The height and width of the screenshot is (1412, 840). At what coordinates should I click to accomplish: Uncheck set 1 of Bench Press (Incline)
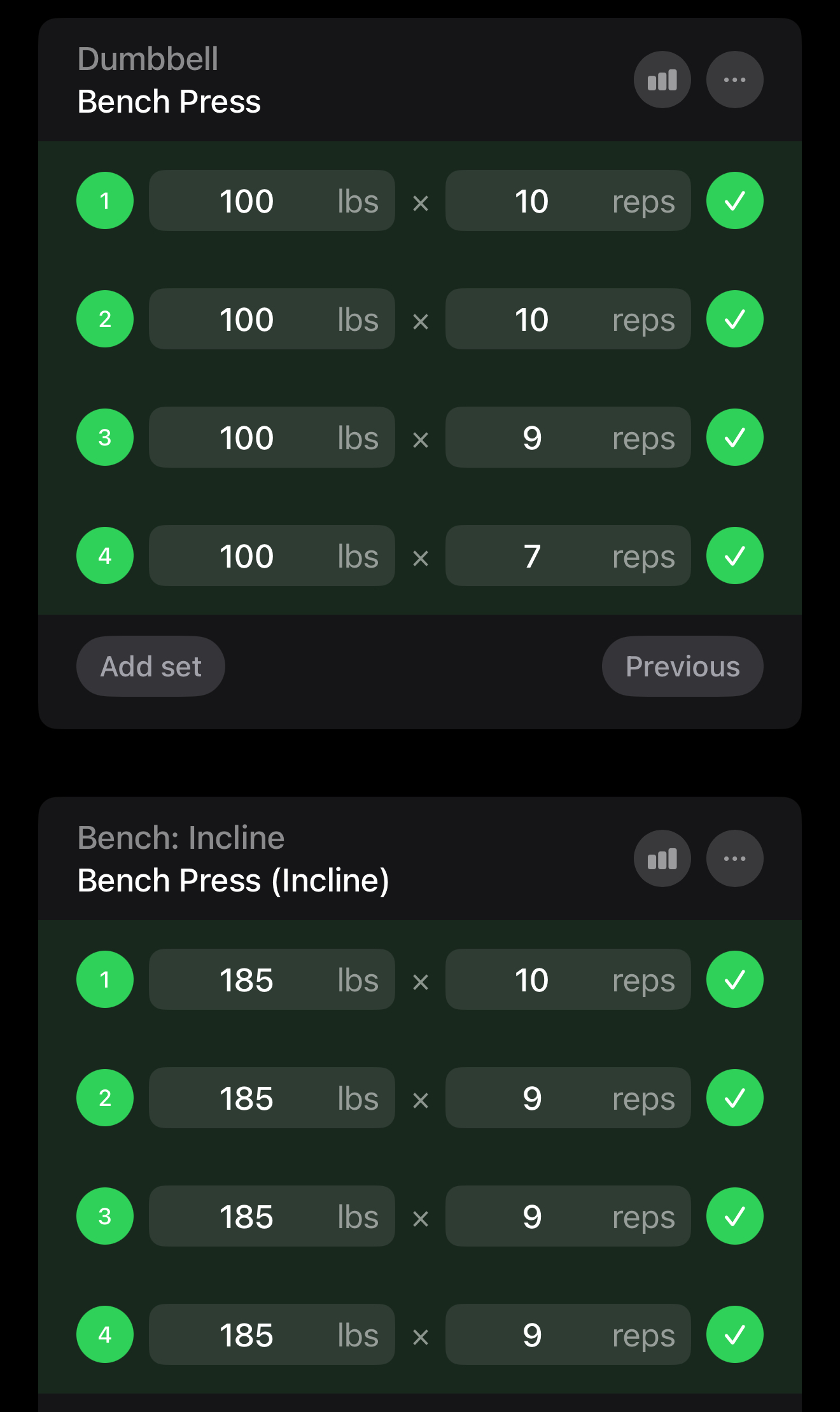[x=734, y=979]
